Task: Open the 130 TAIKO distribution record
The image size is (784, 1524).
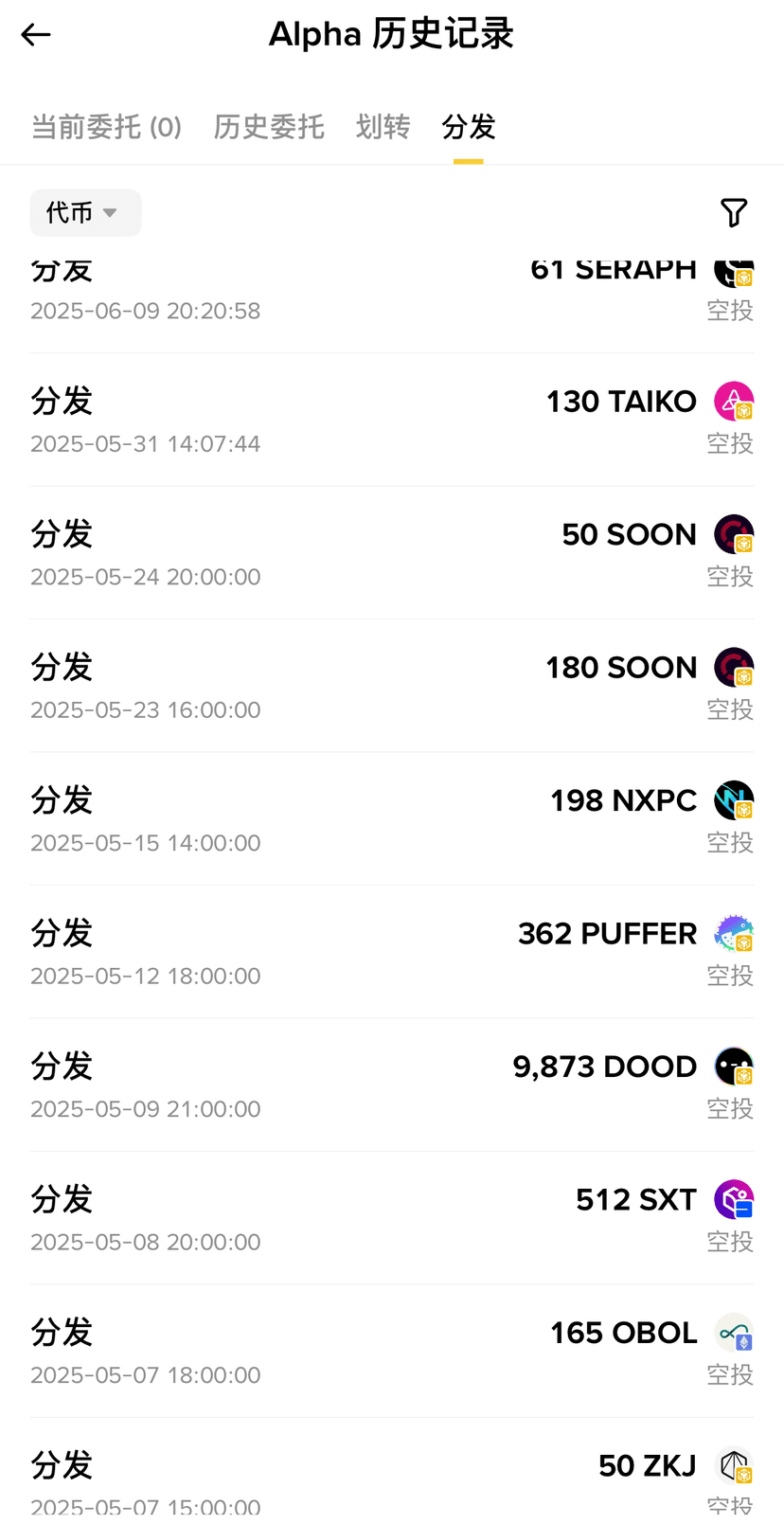Action: tap(392, 420)
